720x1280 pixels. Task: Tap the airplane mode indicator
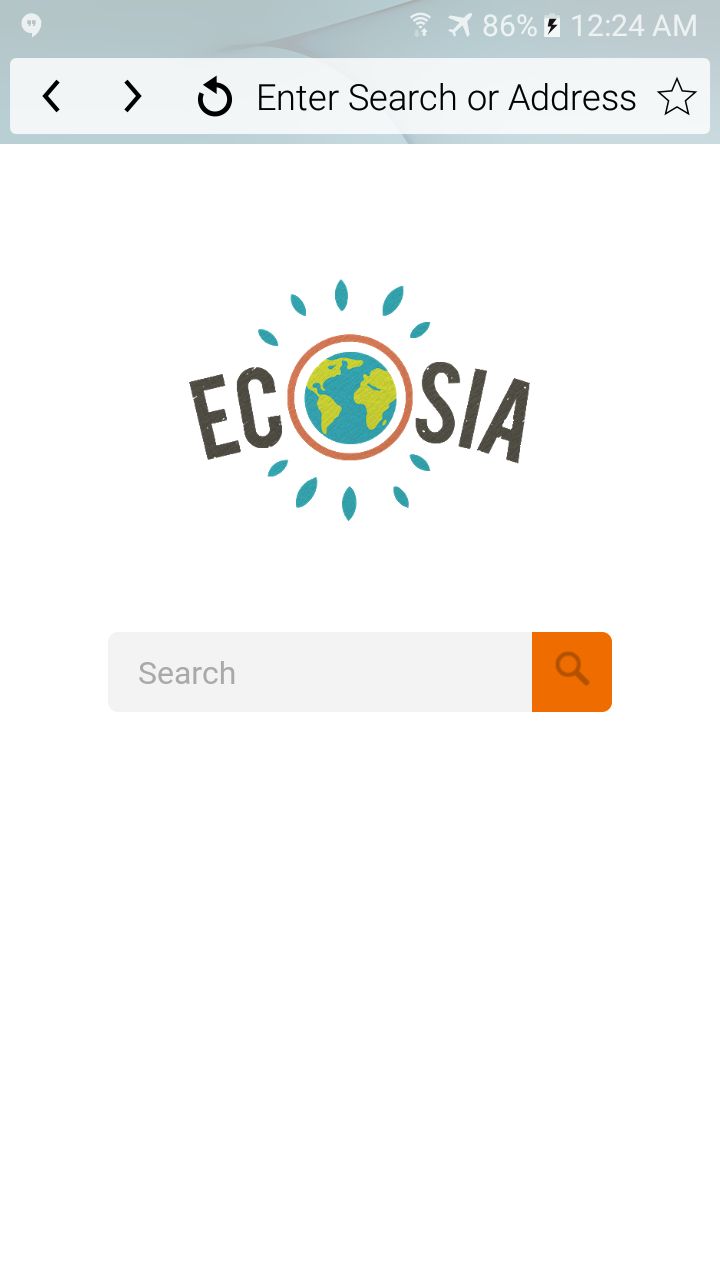[x=459, y=24]
